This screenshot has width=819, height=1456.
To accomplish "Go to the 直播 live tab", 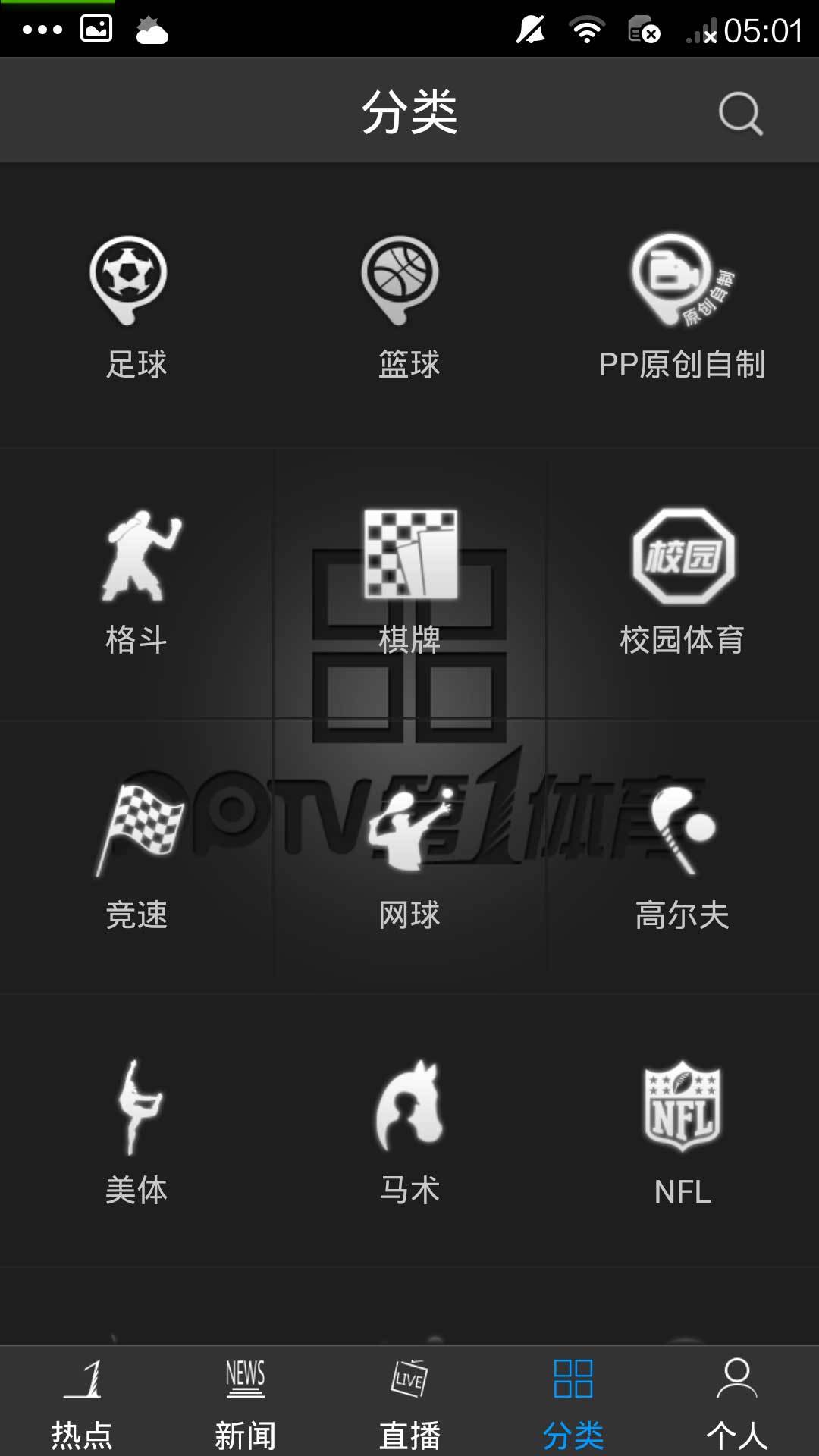I will pyautogui.click(x=409, y=1401).
